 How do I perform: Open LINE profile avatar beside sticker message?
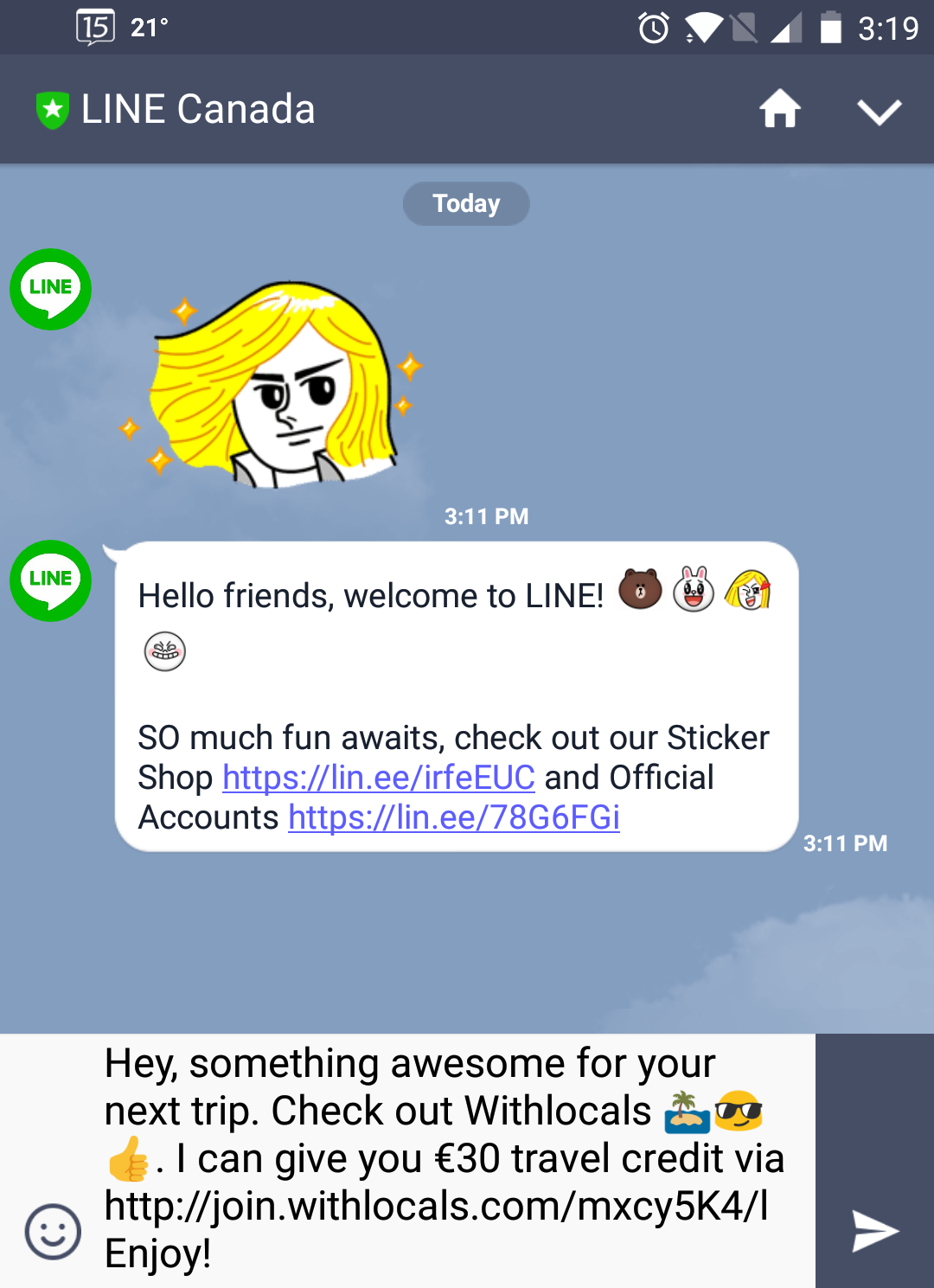click(x=51, y=289)
